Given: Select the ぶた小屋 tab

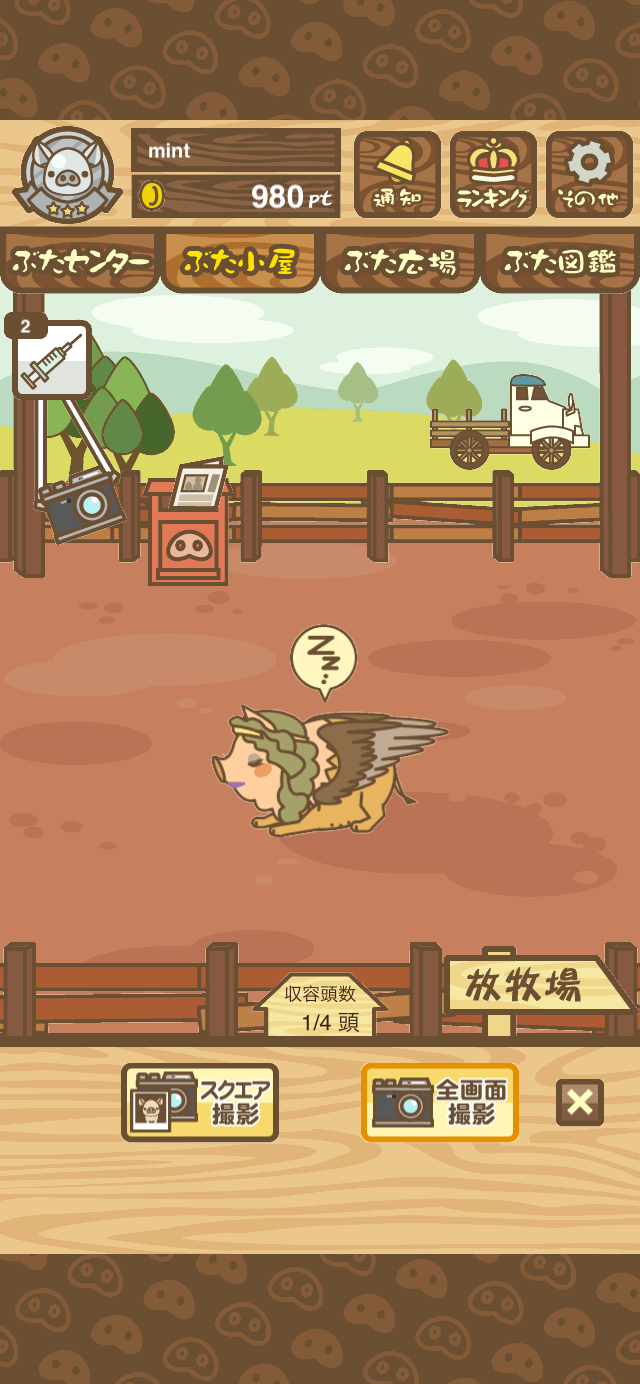Looking at the screenshot, I should pyautogui.click(x=240, y=262).
